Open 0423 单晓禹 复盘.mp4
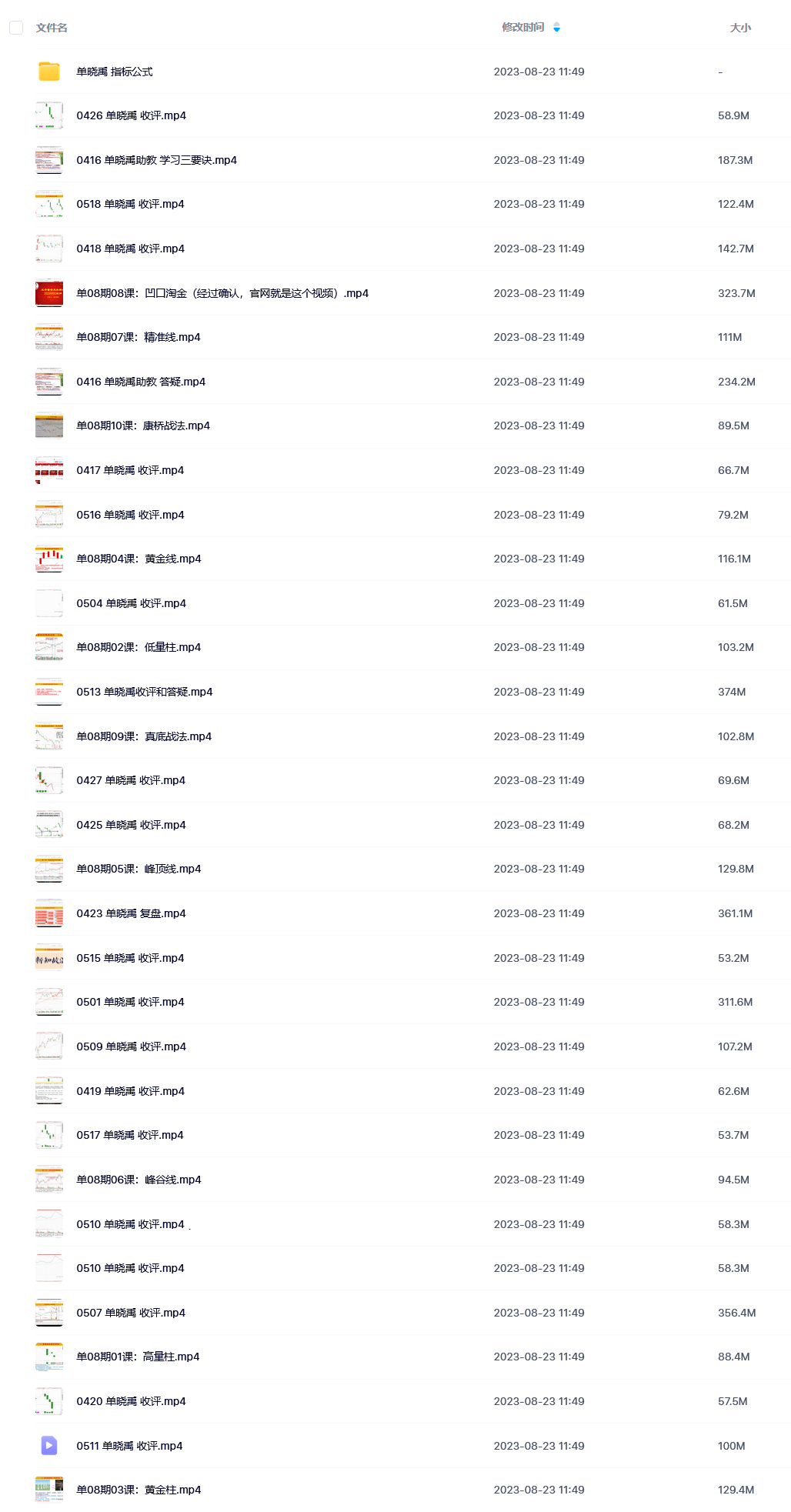791x1512 pixels. click(x=132, y=913)
